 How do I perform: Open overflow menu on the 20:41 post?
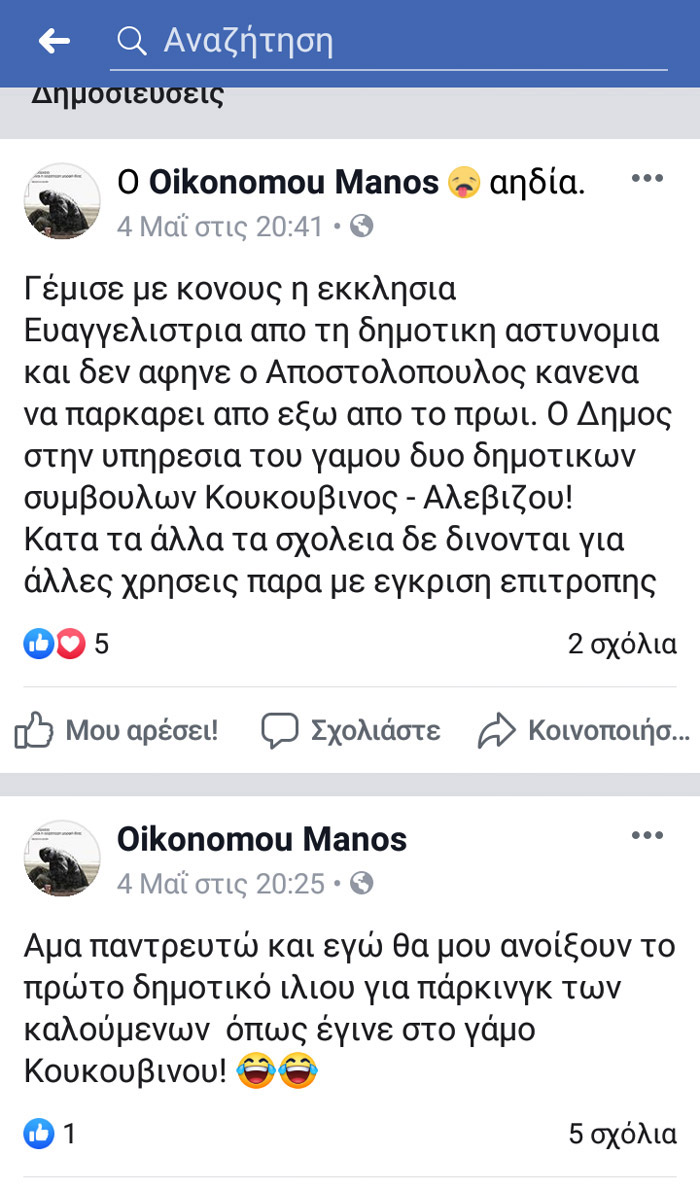coord(647,179)
